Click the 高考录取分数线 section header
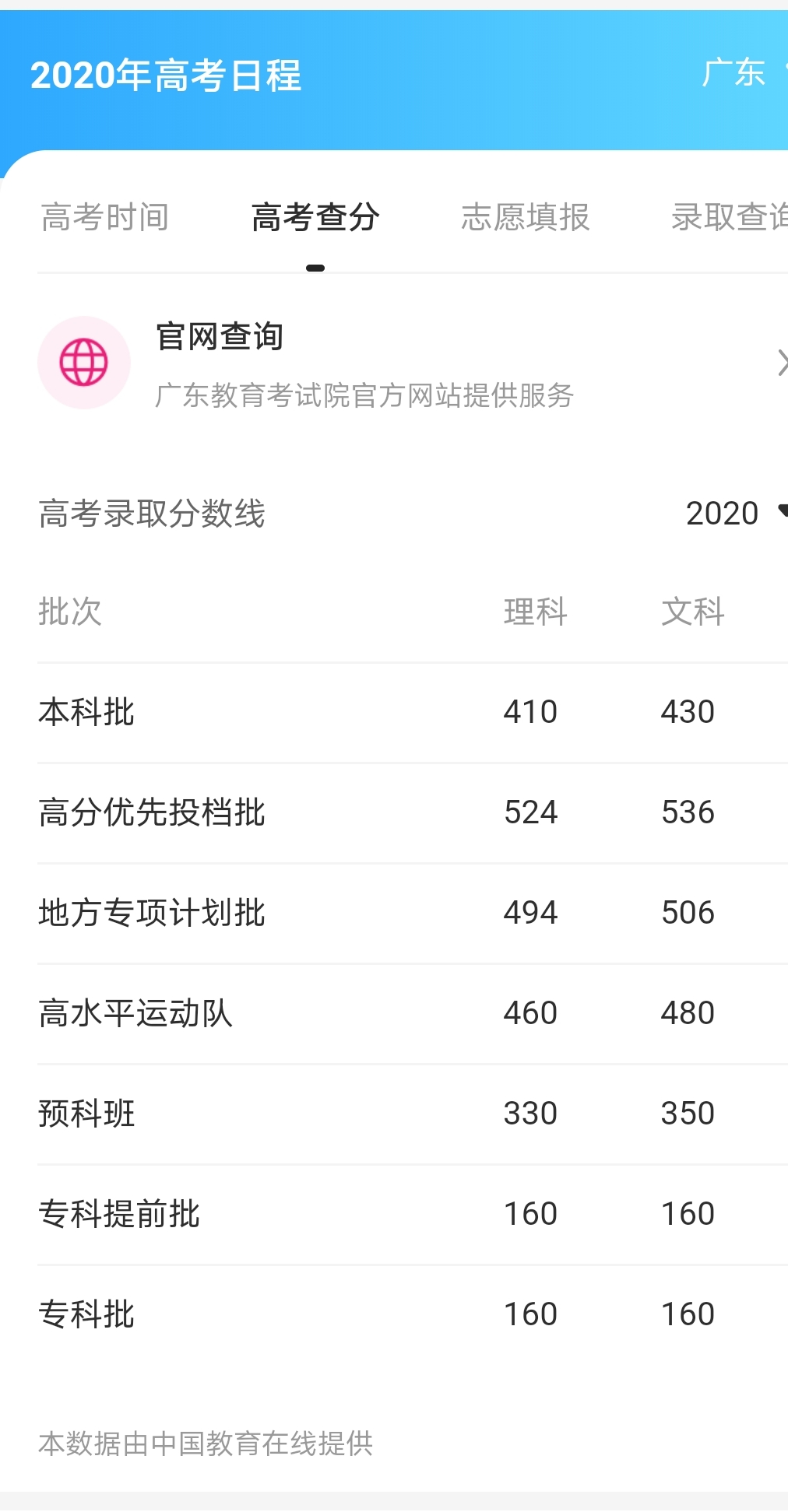Image resolution: width=788 pixels, height=1512 pixels. (153, 512)
